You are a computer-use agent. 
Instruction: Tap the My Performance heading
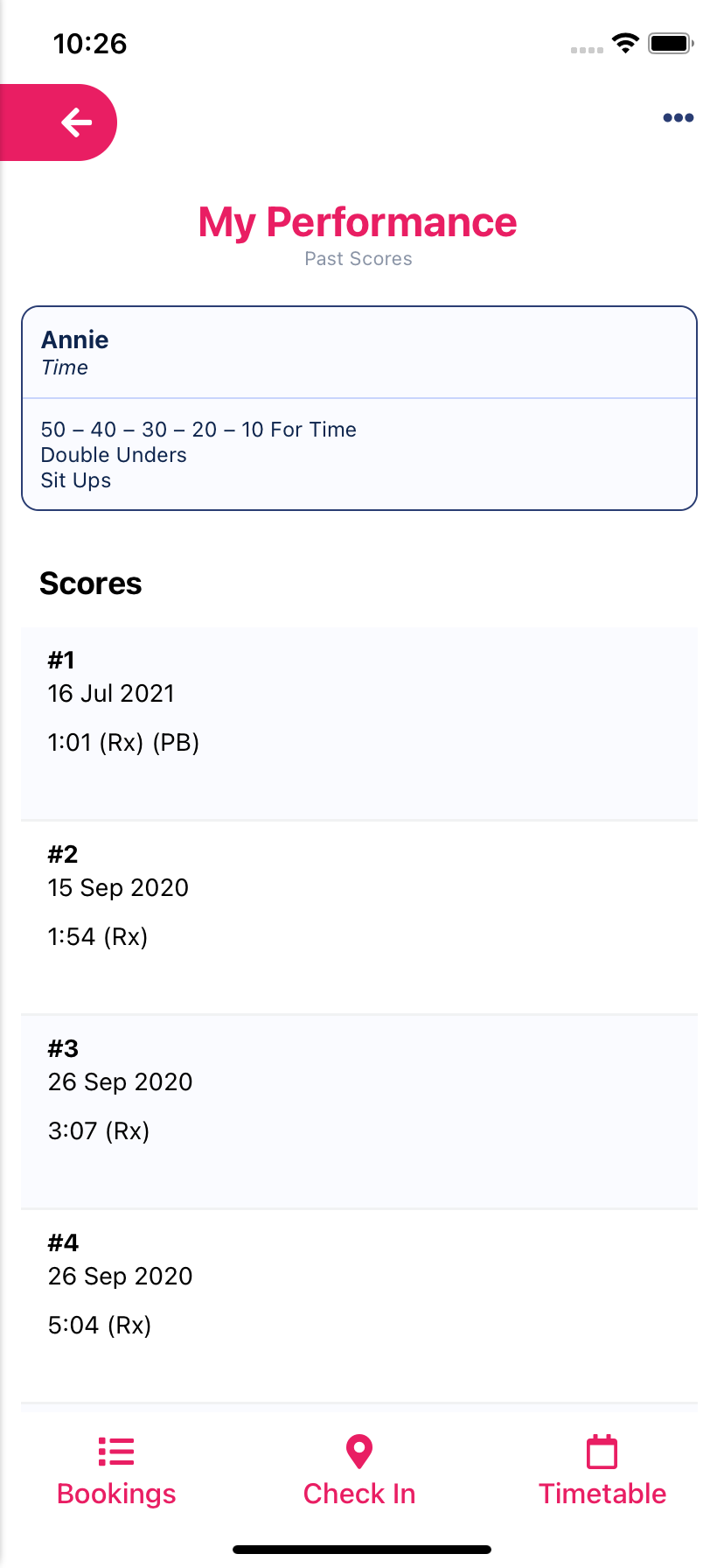tap(358, 222)
